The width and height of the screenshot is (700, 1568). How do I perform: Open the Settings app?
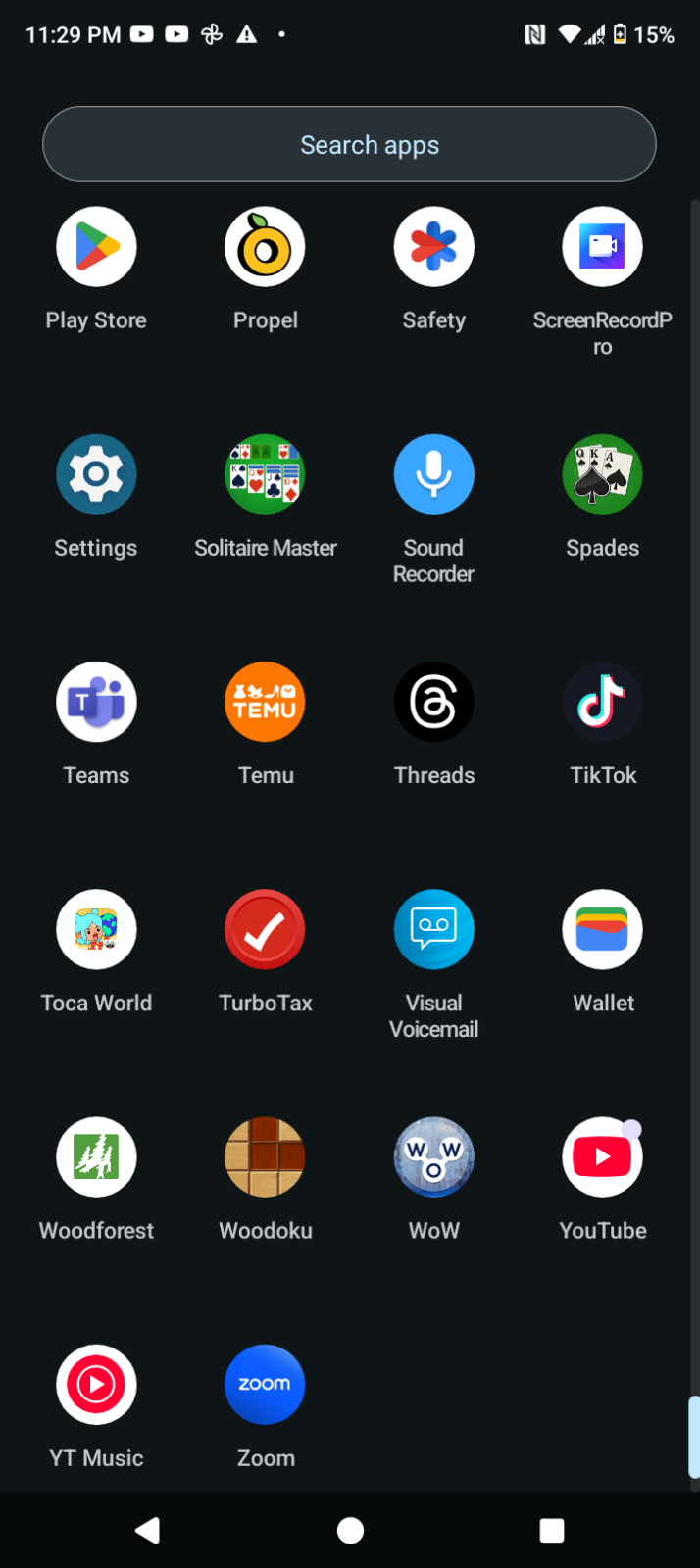point(96,474)
